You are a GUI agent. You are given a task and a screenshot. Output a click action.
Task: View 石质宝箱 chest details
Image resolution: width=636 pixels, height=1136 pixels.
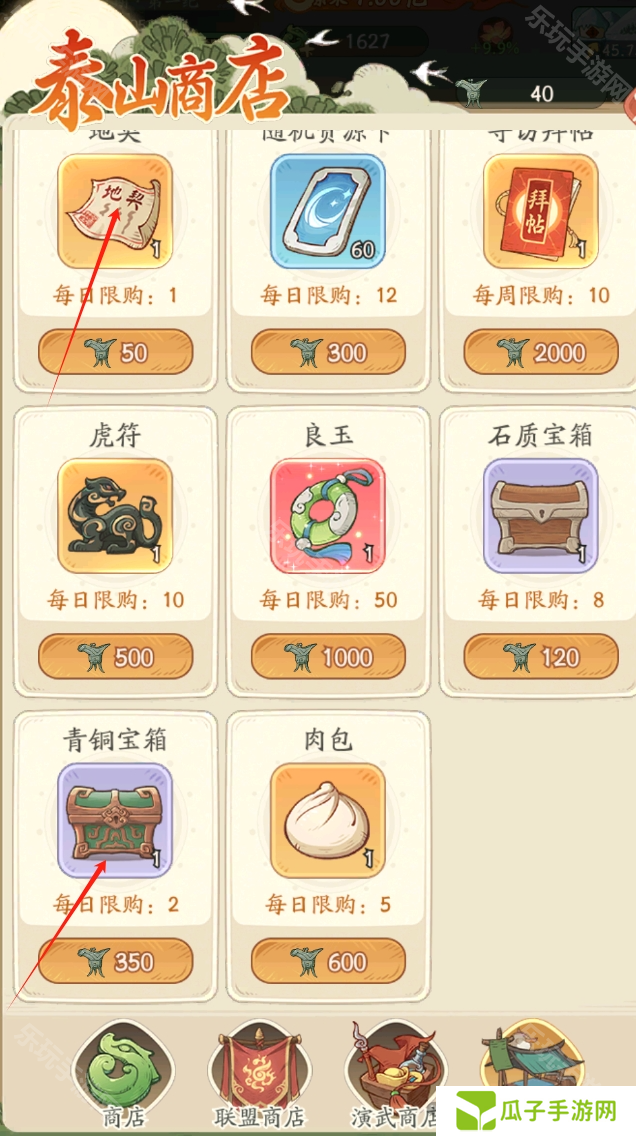tap(541, 516)
